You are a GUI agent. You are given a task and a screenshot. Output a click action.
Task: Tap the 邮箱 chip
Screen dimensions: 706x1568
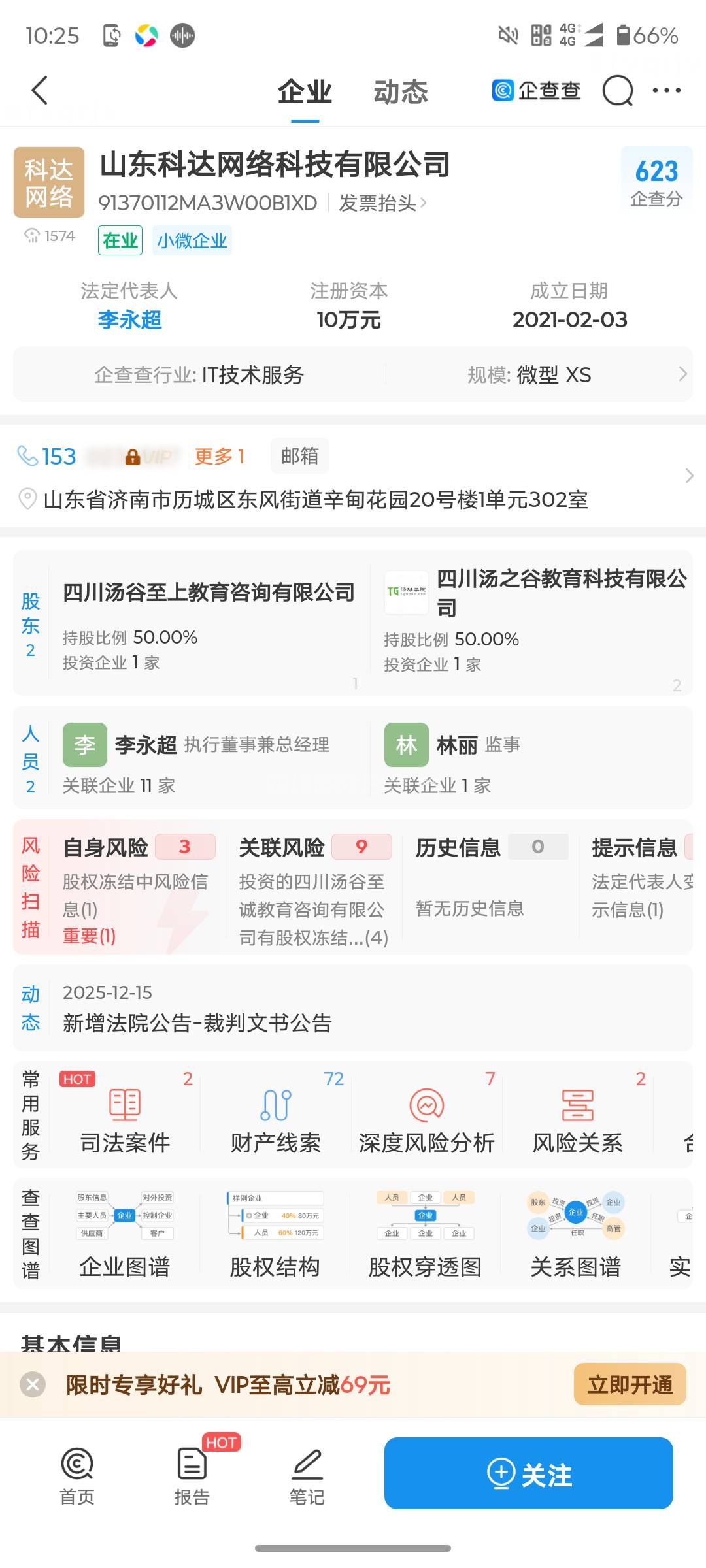tap(299, 455)
